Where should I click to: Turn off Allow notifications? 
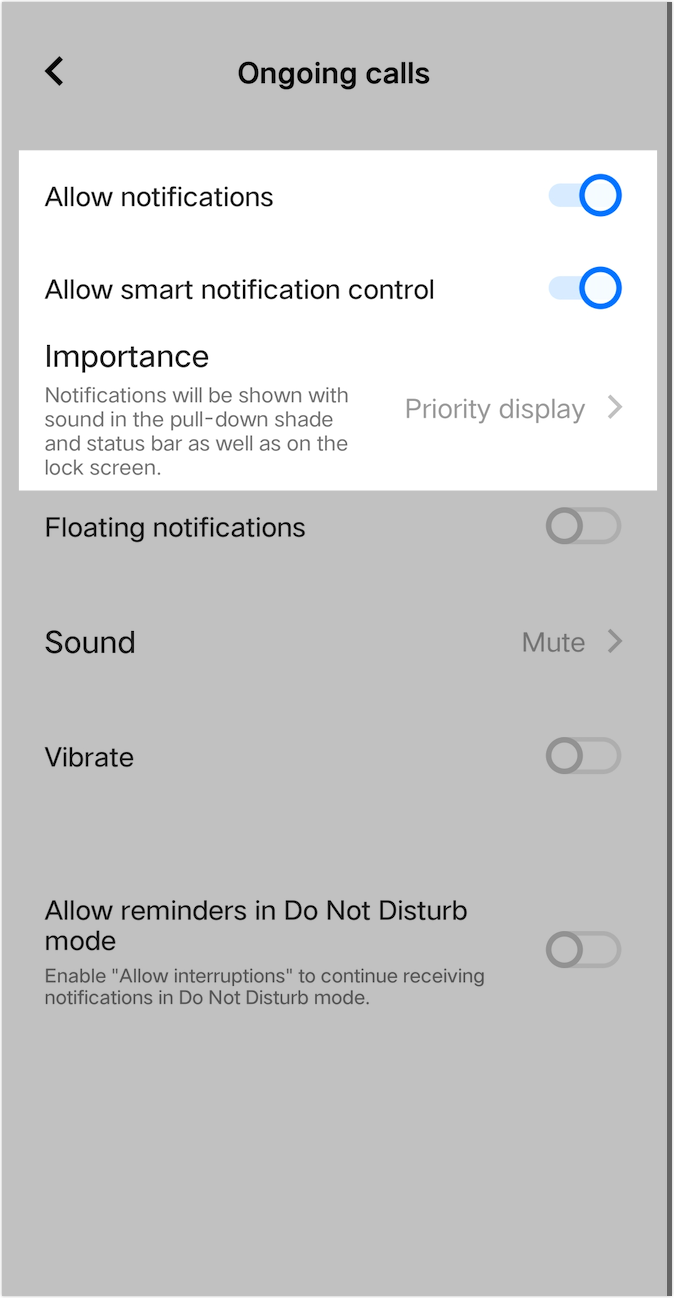584,196
